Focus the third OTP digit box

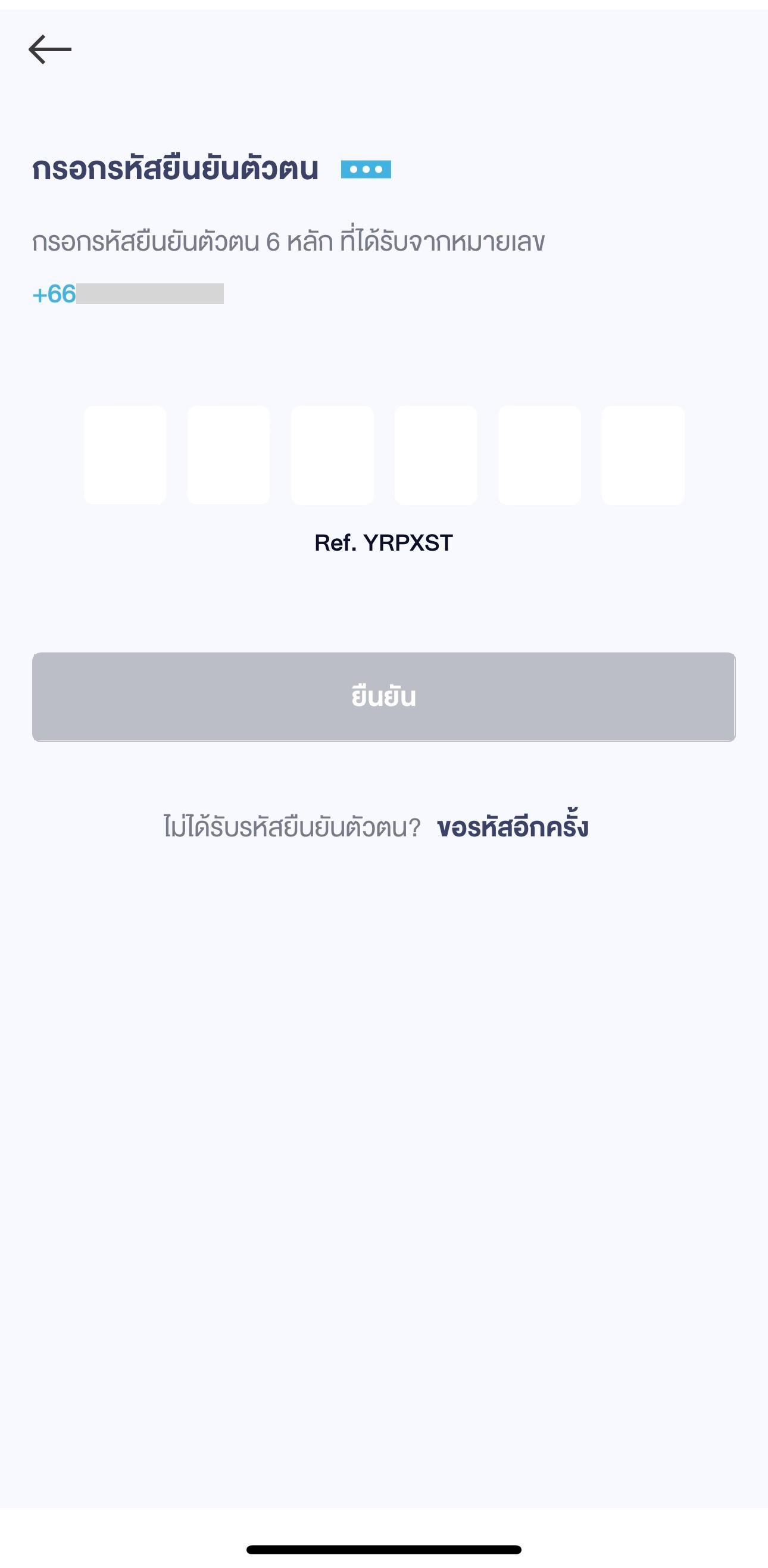pyautogui.click(x=332, y=455)
